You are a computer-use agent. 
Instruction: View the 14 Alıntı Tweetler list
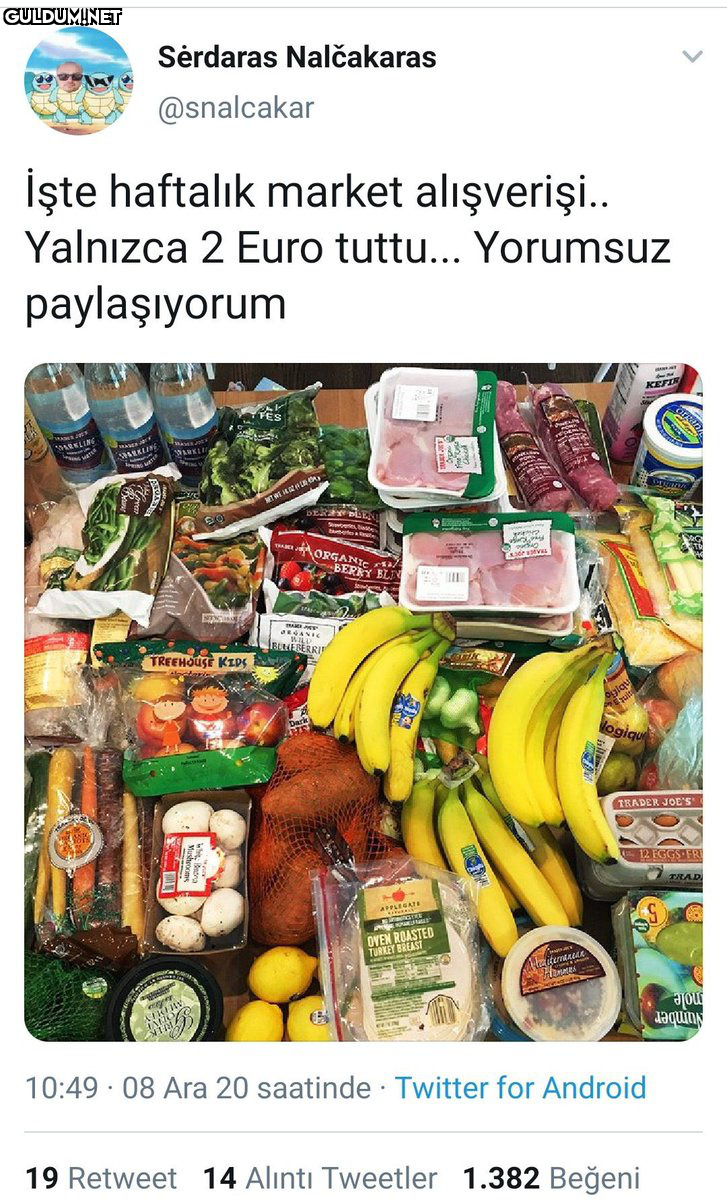point(320,1178)
